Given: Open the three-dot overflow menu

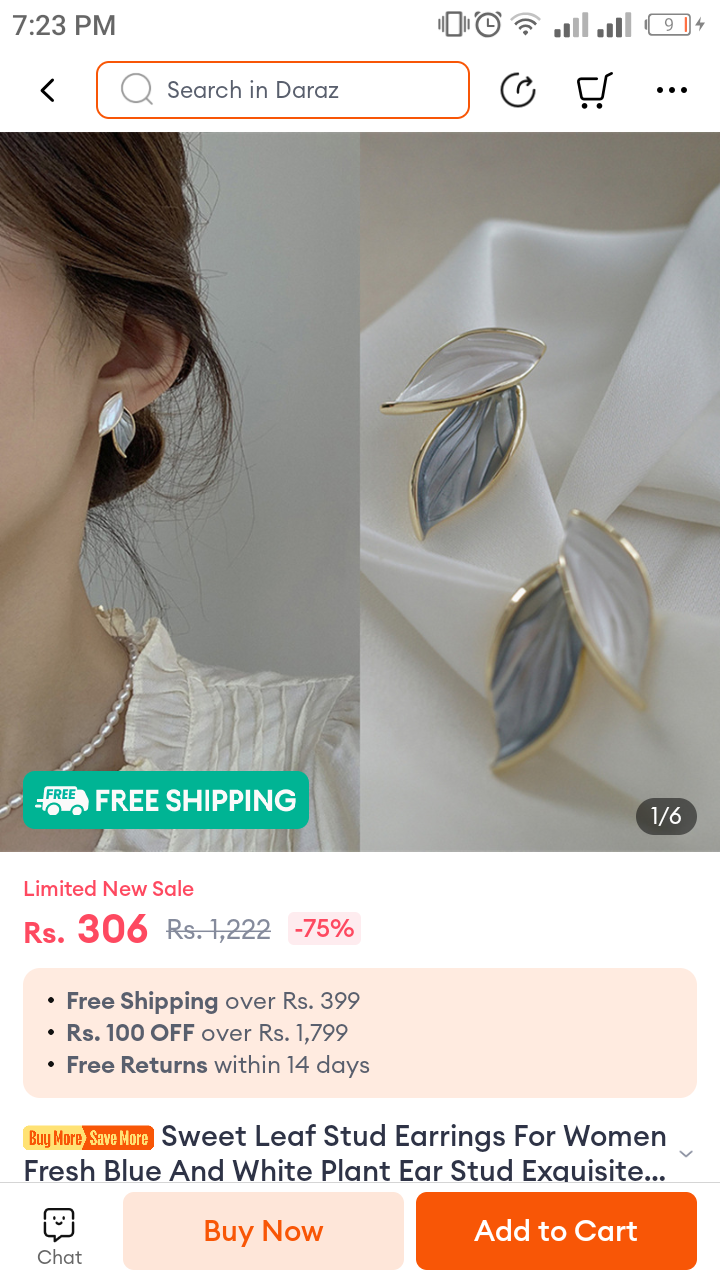Looking at the screenshot, I should point(672,90).
